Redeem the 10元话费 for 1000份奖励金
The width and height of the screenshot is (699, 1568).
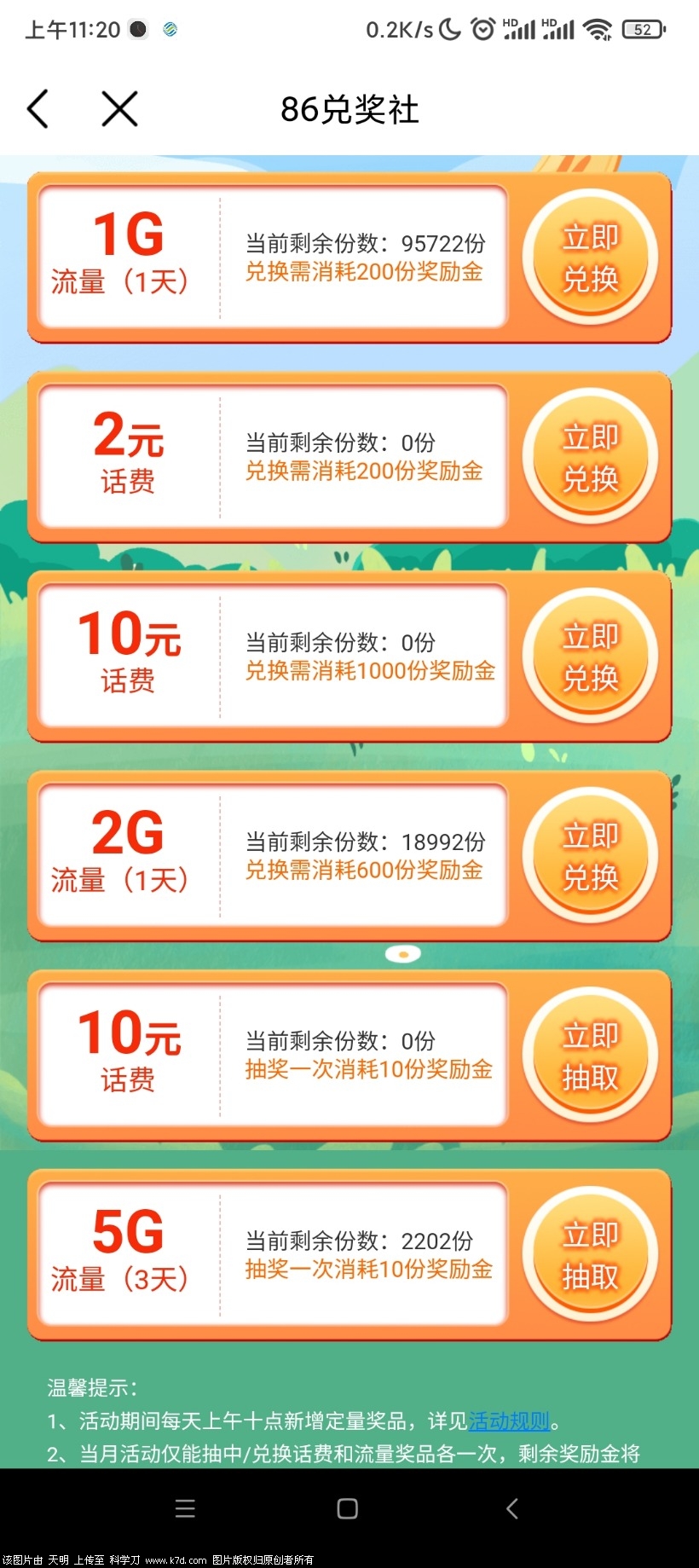point(590,657)
